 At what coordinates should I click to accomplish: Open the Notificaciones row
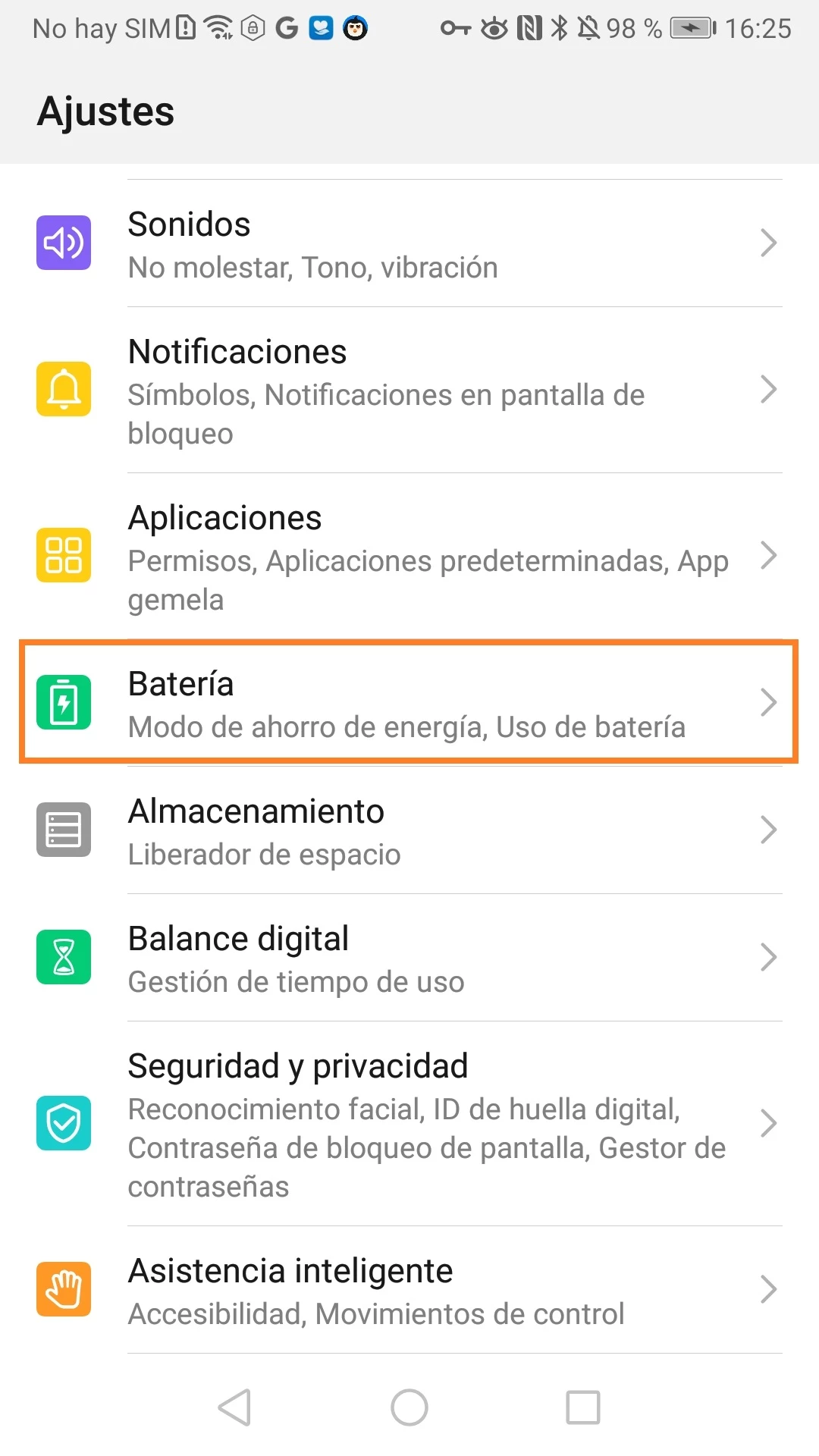coord(409,391)
